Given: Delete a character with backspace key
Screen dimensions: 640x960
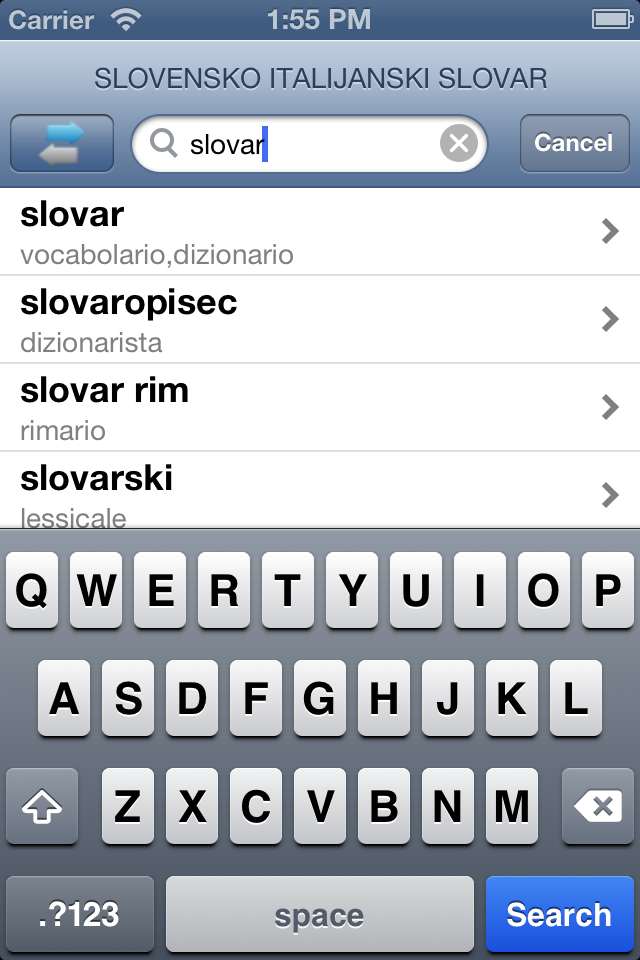Looking at the screenshot, I should coord(597,806).
